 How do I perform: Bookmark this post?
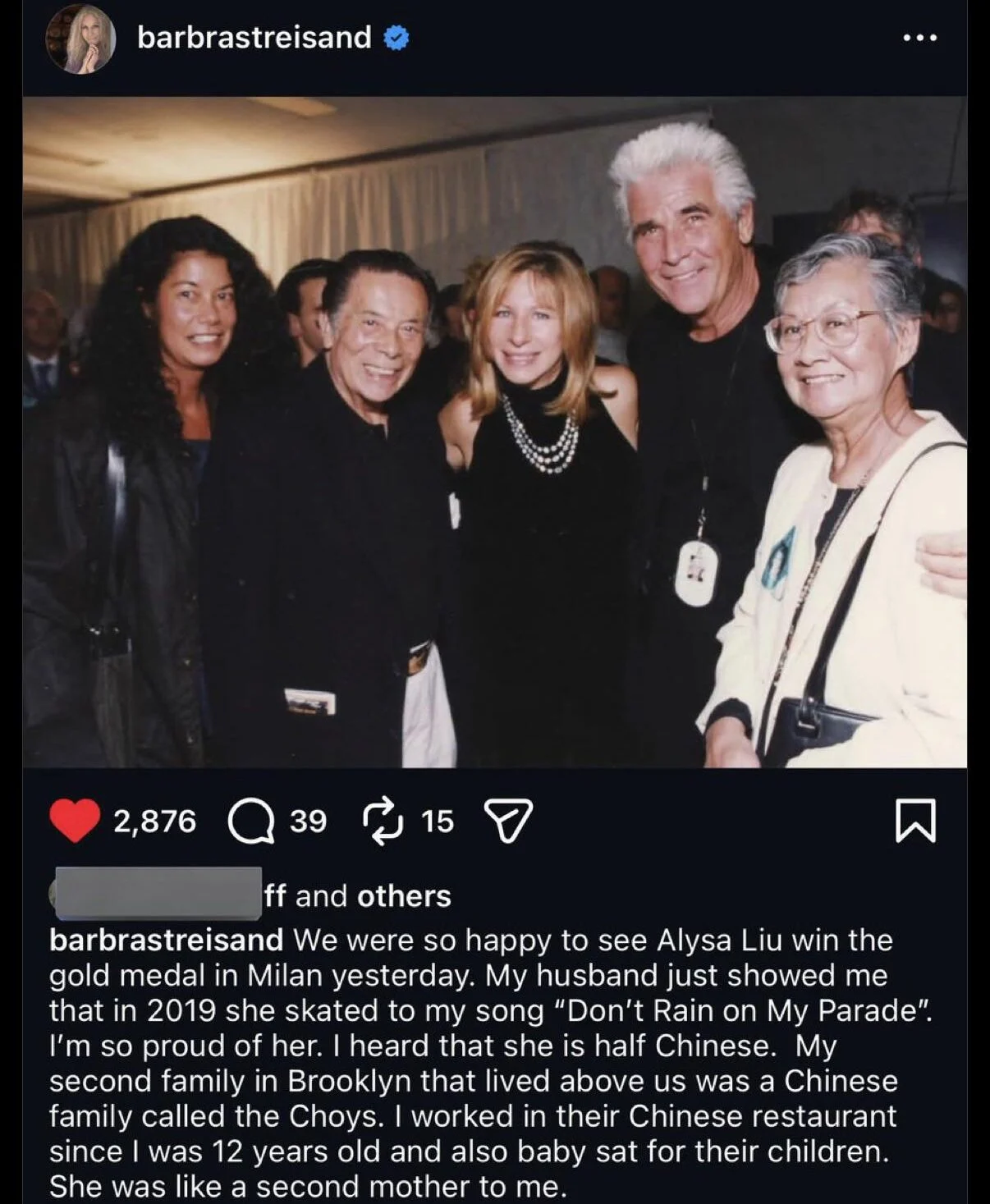(x=915, y=822)
